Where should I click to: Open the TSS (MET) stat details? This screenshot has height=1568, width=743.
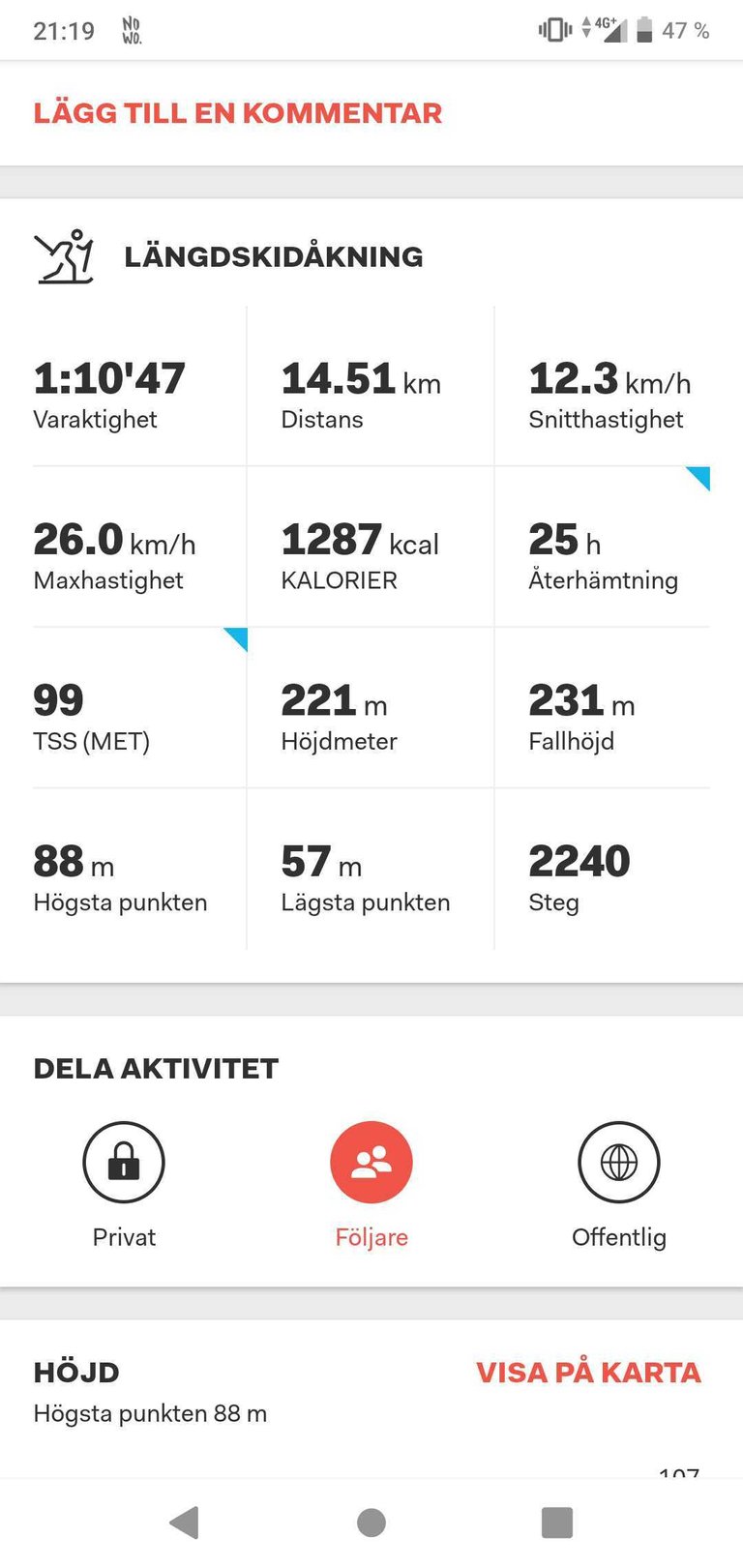(140, 707)
